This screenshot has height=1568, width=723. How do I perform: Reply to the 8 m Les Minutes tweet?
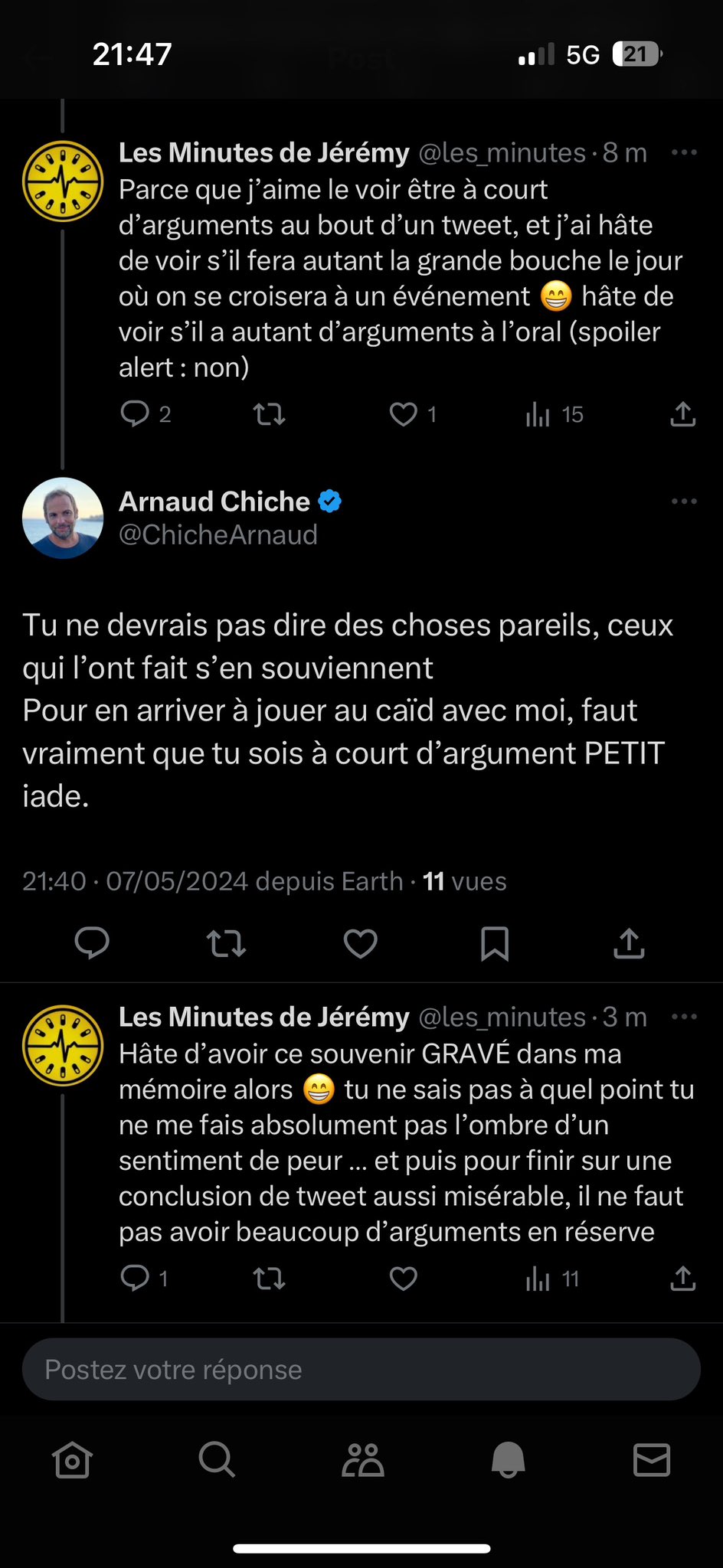(136, 414)
